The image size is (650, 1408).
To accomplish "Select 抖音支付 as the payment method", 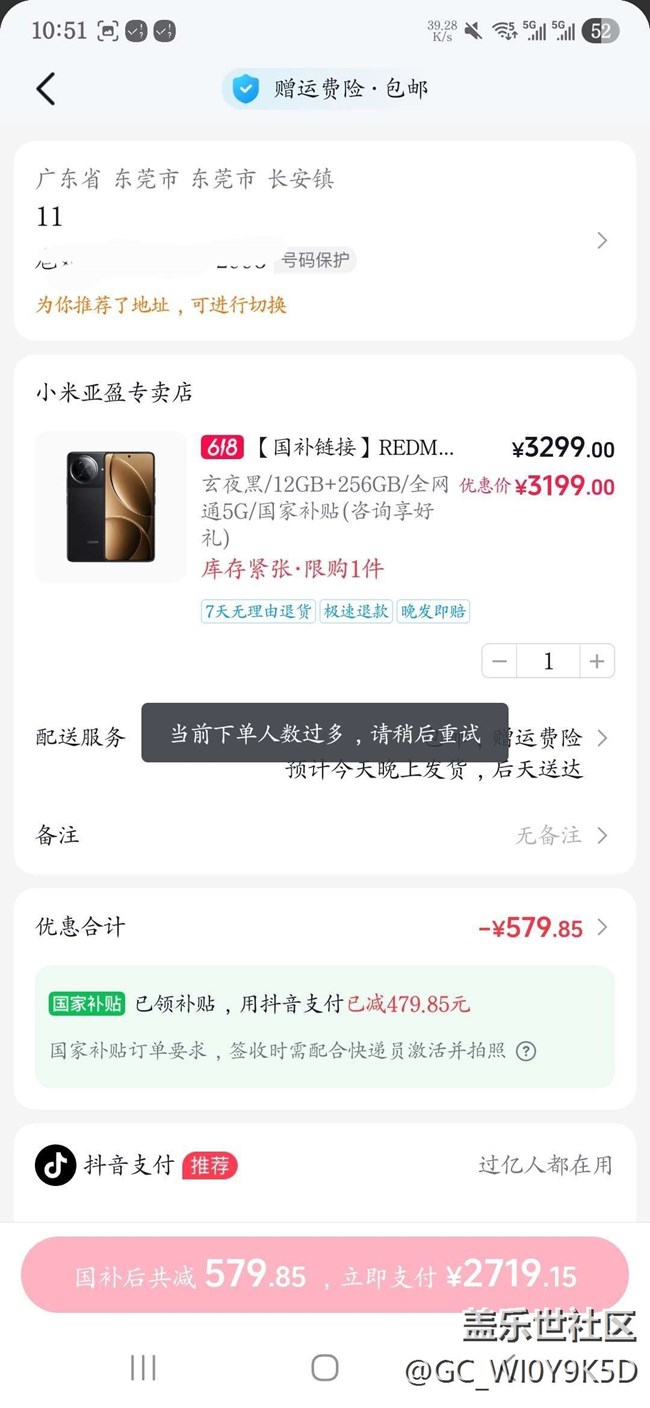I will [x=325, y=1165].
